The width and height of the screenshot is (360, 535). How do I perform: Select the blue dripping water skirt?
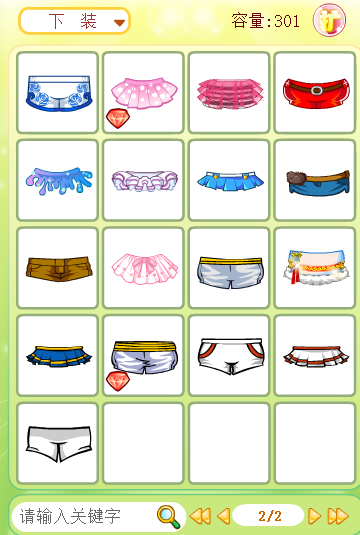tap(58, 180)
